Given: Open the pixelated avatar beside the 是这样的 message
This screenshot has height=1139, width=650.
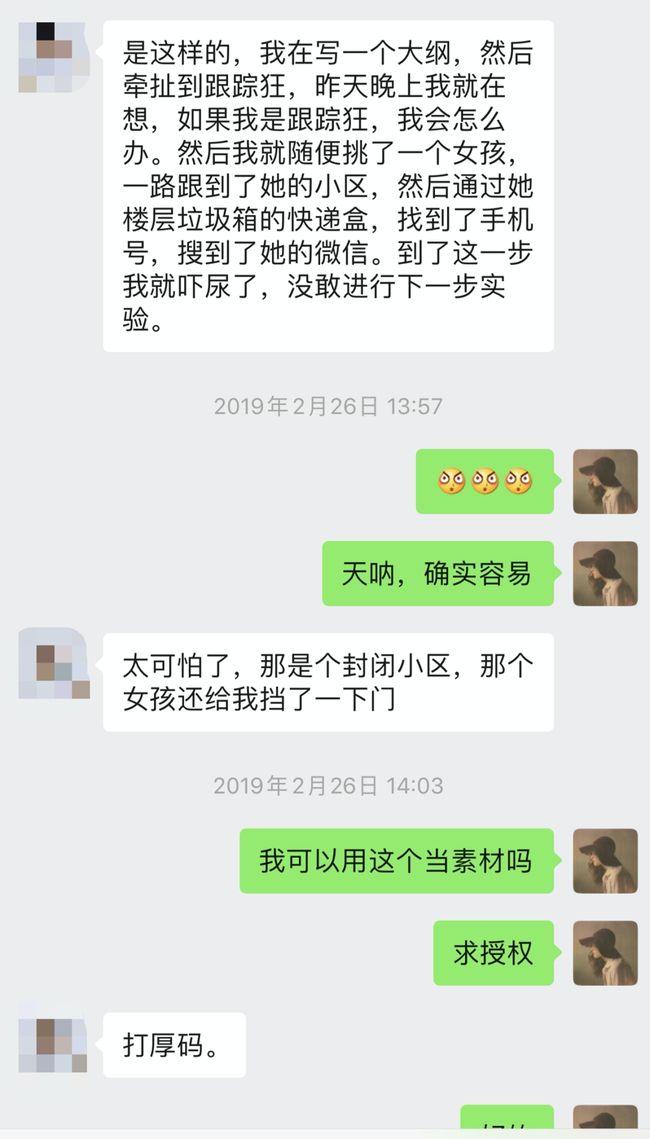Looking at the screenshot, I should (54, 57).
